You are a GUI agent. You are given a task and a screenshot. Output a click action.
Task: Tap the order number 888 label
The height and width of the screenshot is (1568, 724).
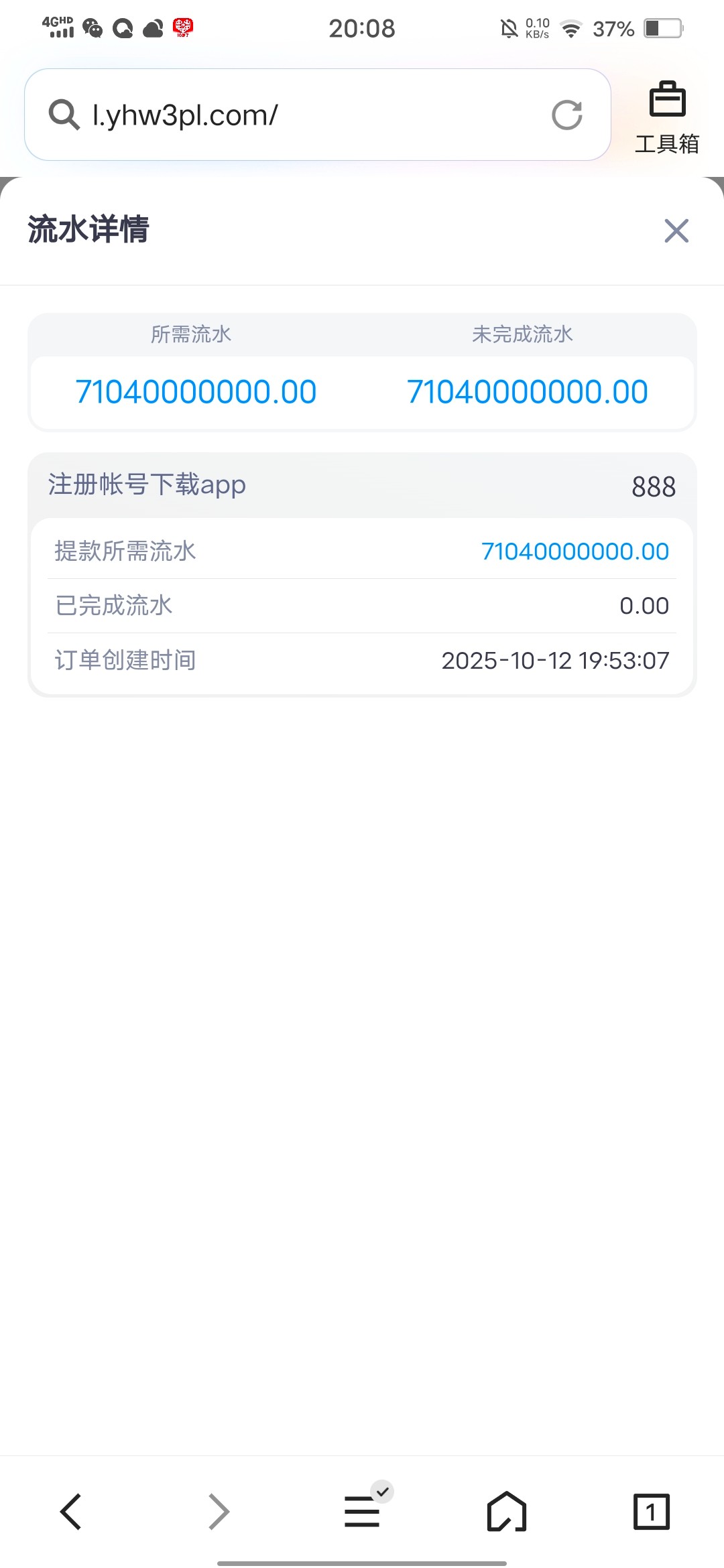click(654, 486)
